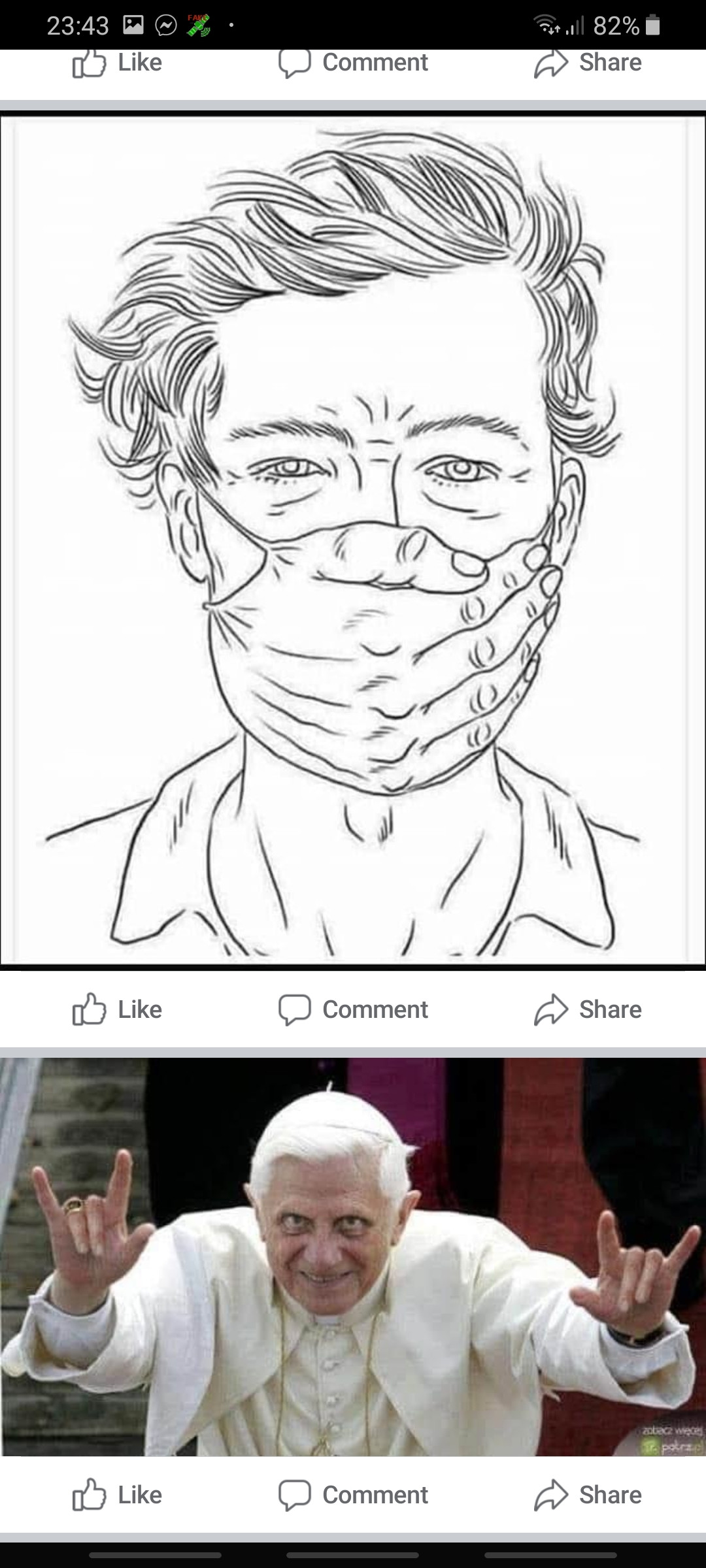Share the masked man drawing post
The image size is (706, 1568).
(x=588, y=1009)
